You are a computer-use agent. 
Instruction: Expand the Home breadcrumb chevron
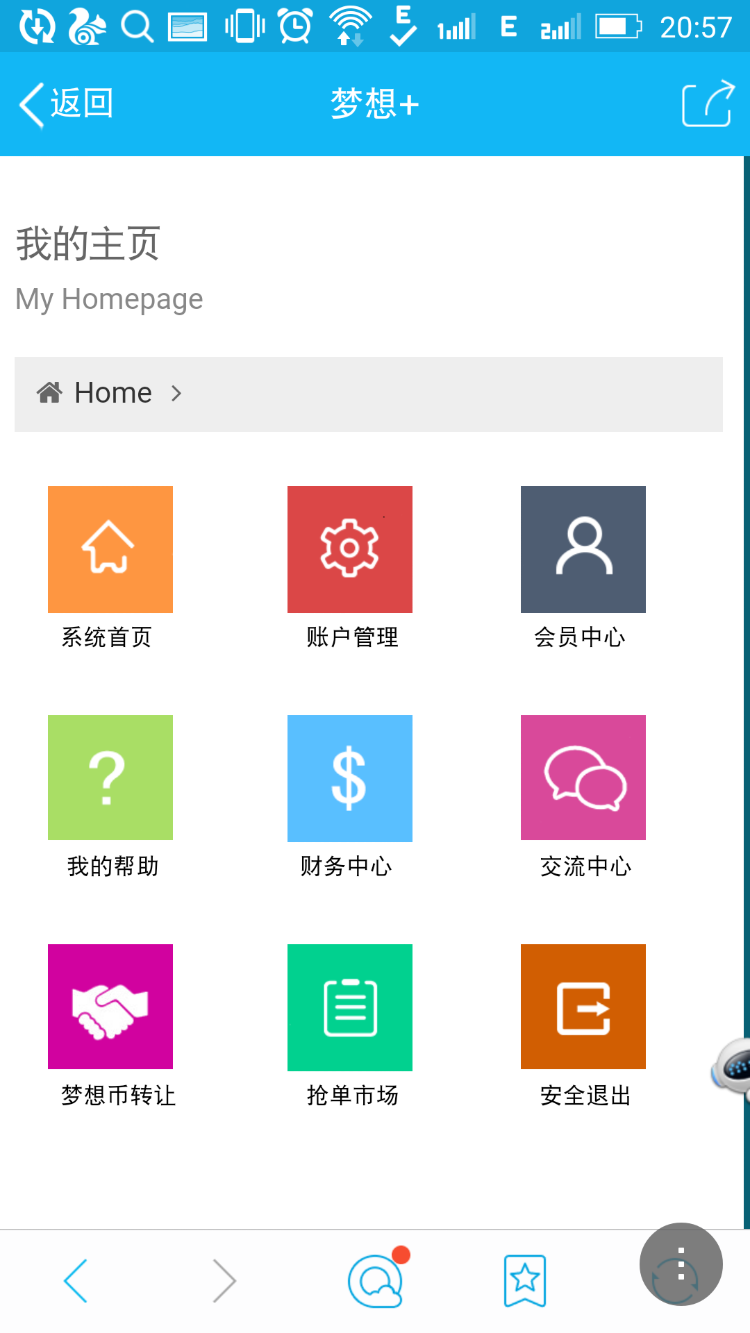point(176,393)
